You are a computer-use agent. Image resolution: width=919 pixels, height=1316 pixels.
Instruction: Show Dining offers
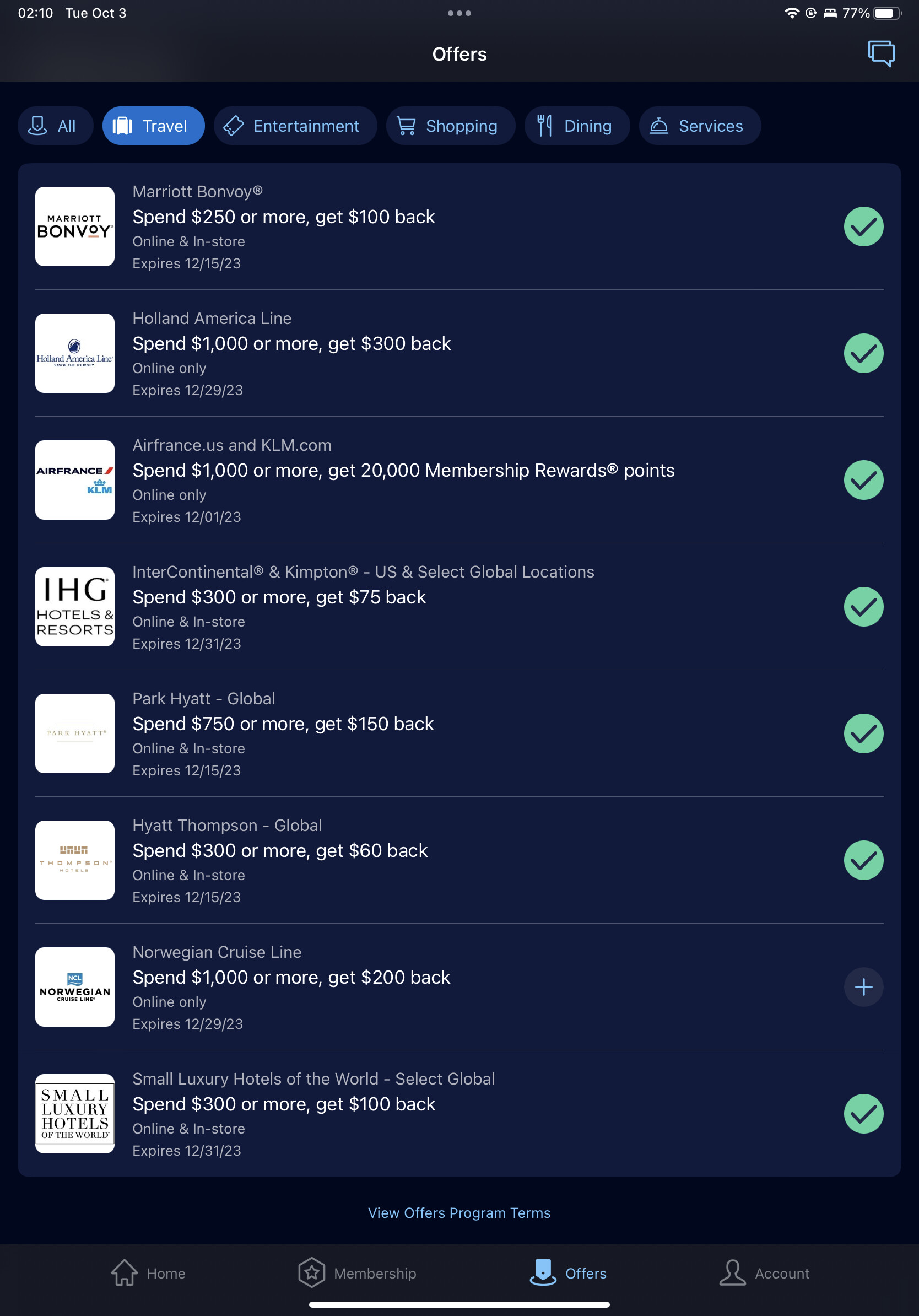point(576,126)
